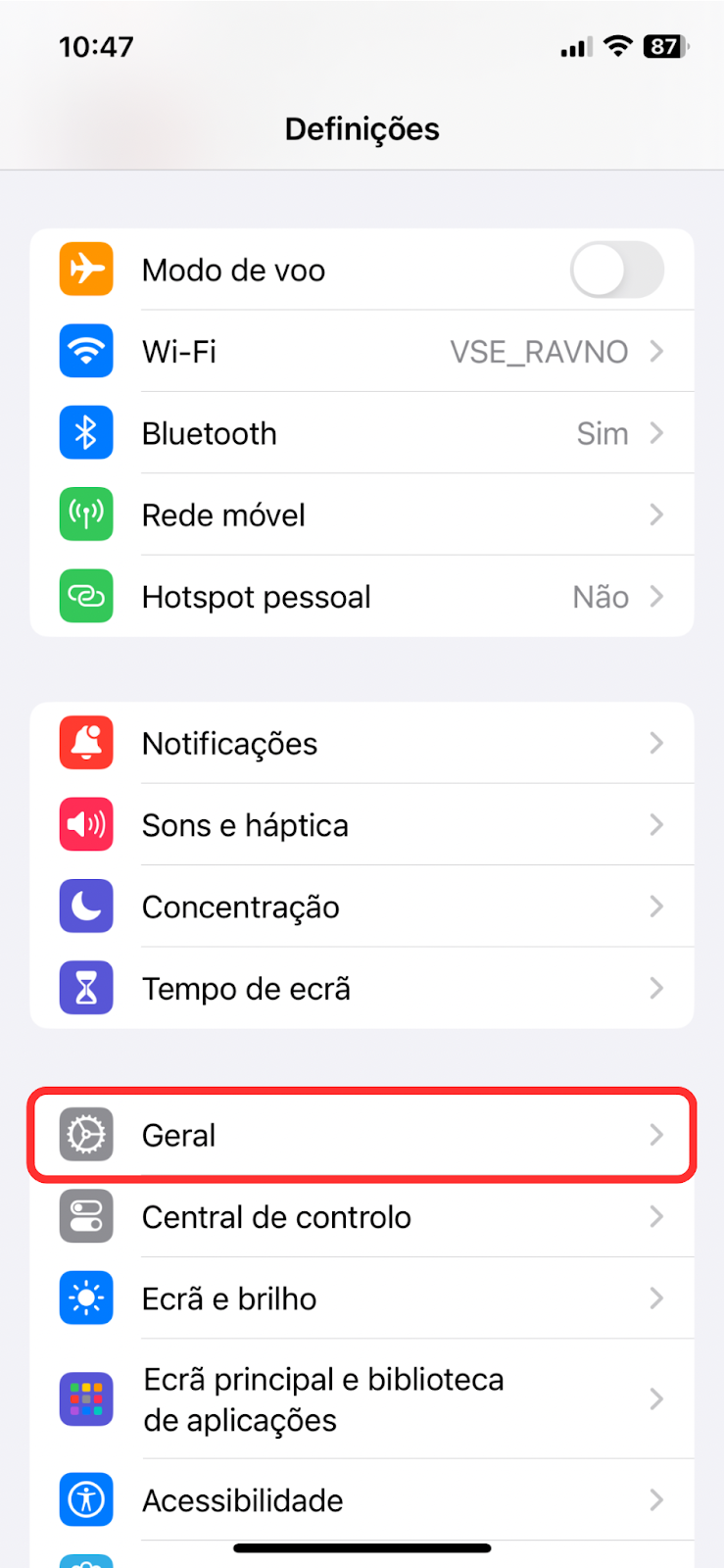
Task: Open Concentração settings
Action: coord(362,906)
